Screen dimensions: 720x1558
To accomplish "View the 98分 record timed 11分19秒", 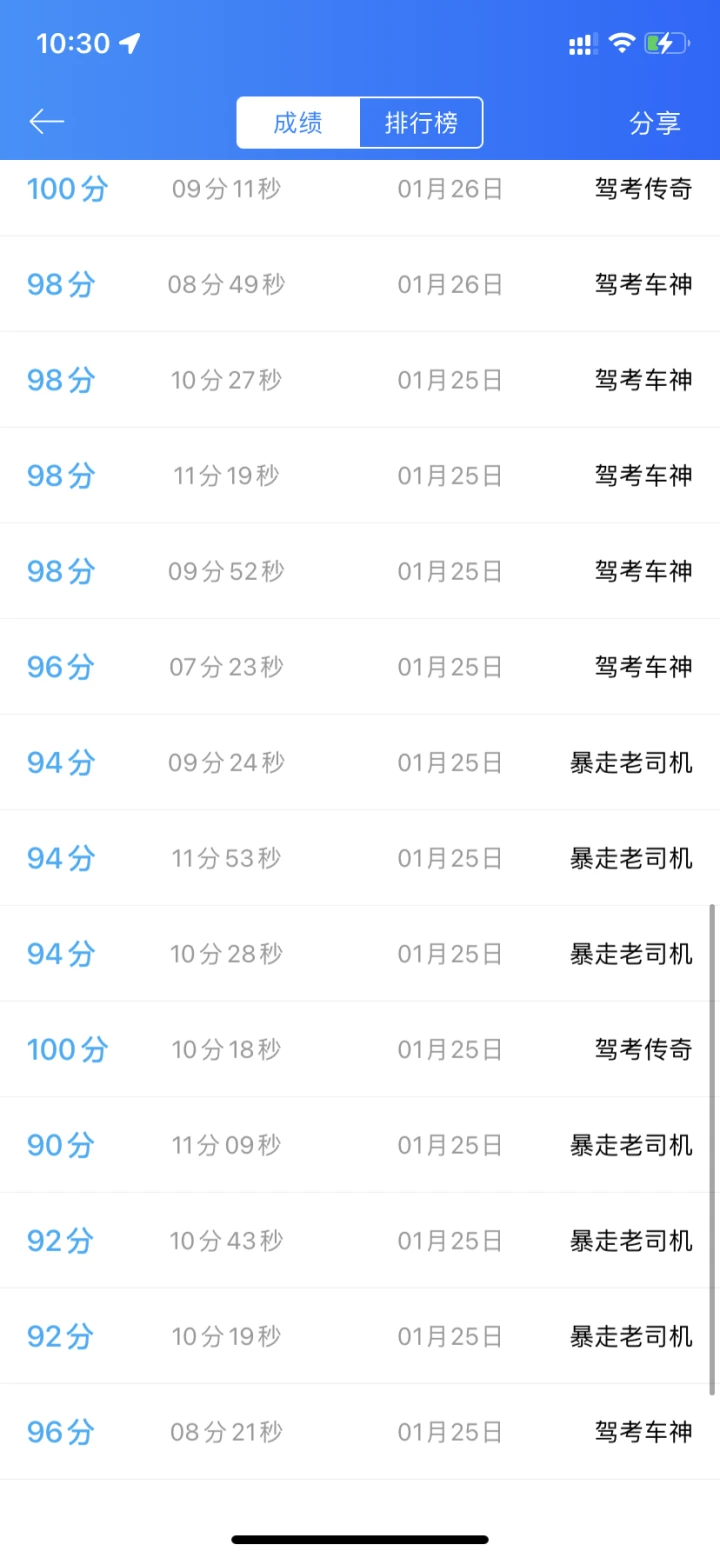I will click(360, 475).
